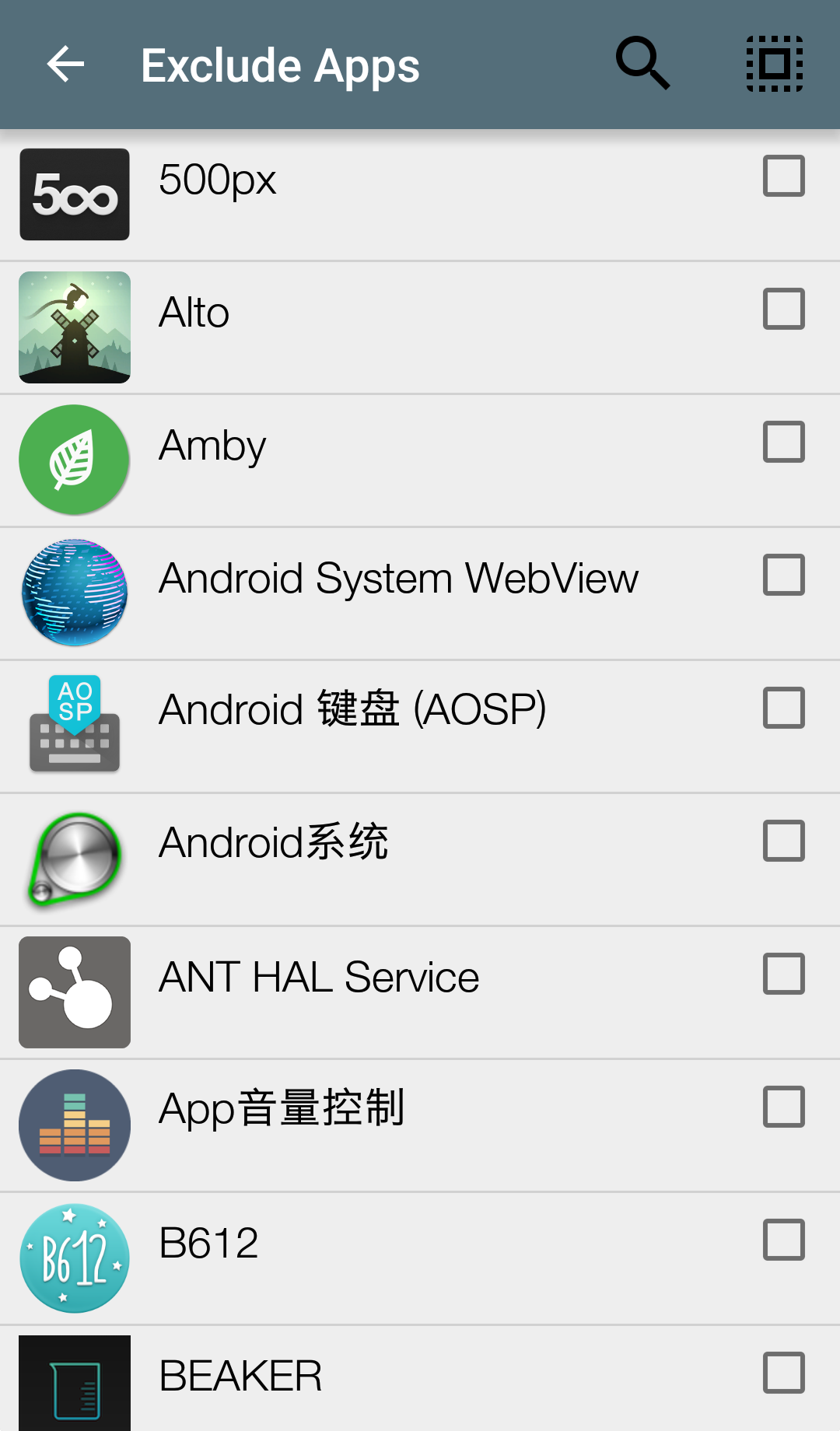Select the Amby checkbox
840x1431 pixels.
pyautogui.click(x=783, y=442)
